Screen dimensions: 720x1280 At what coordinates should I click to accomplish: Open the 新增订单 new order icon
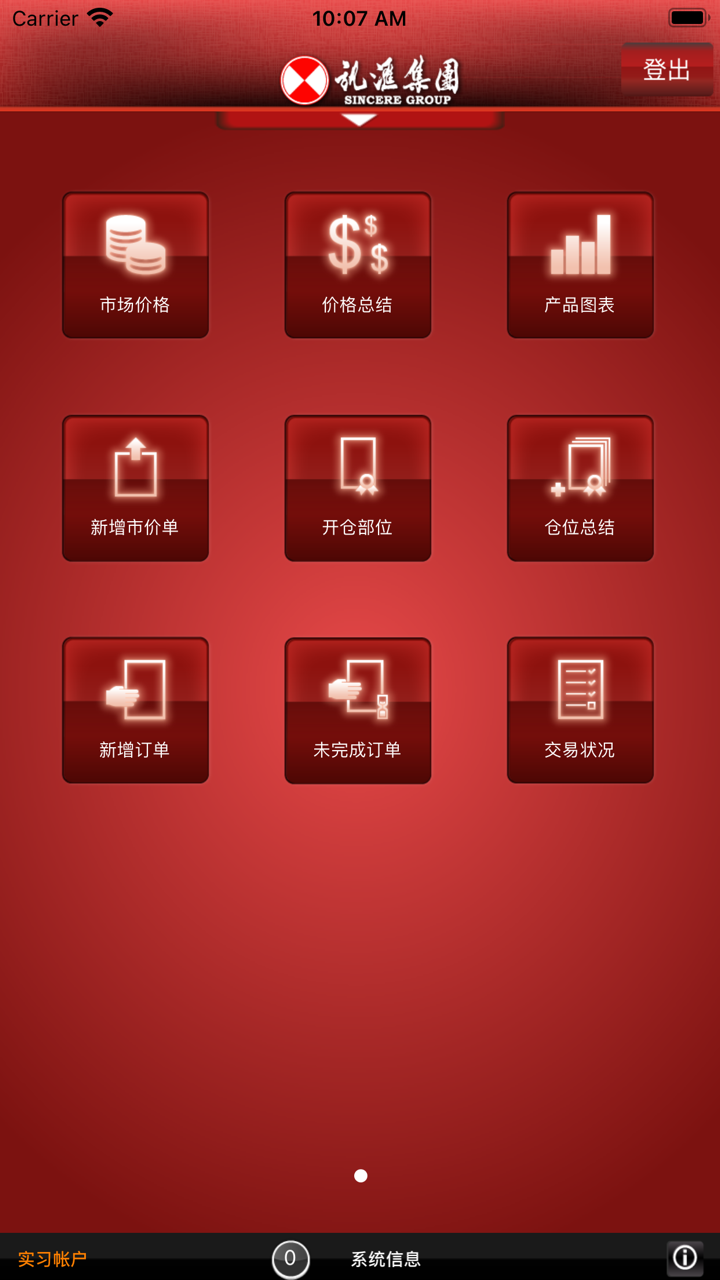pos(135,710)
